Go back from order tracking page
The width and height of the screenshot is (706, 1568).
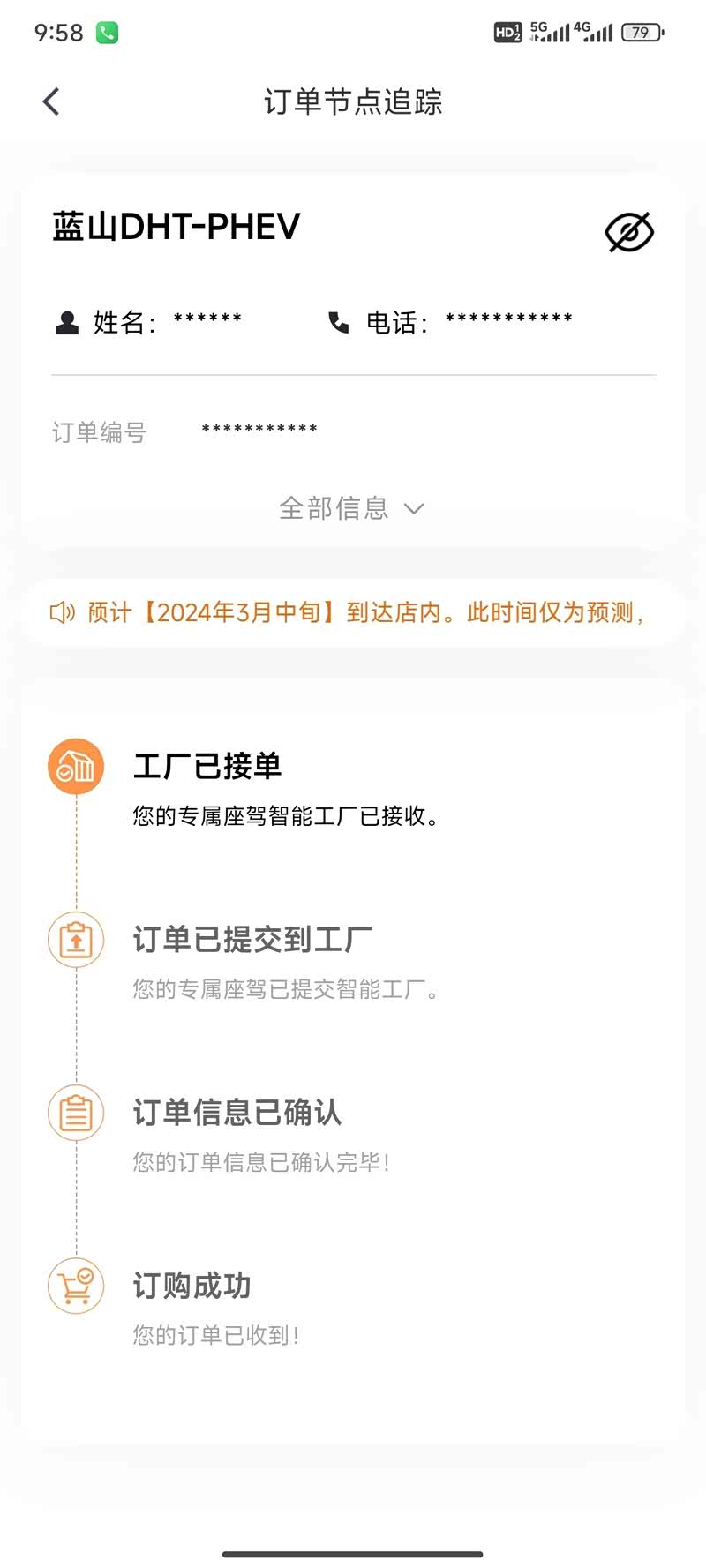click(x=51, y=101)
